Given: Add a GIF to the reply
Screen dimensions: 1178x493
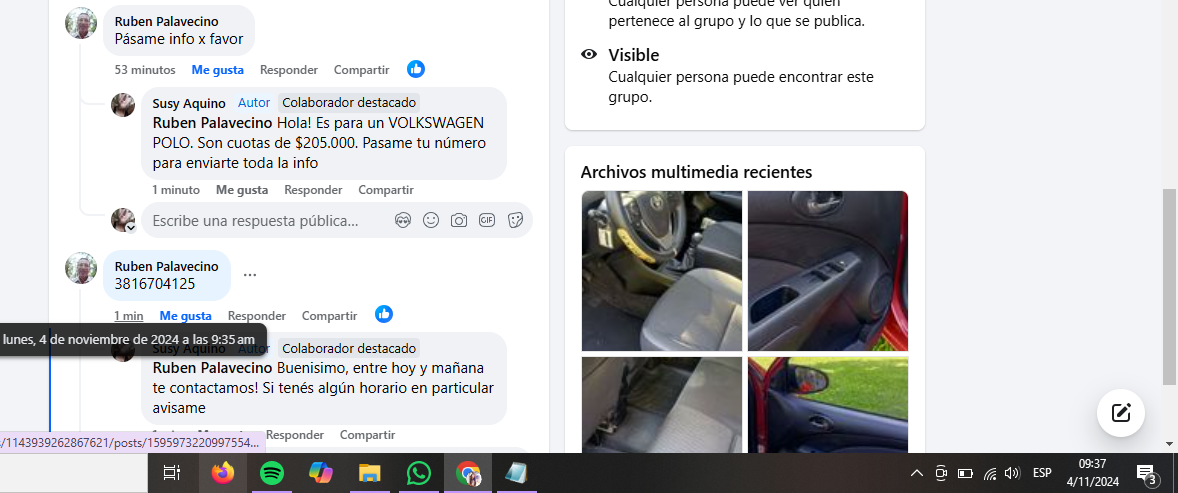Looking at the screenshot, I should tap(487, 221).
